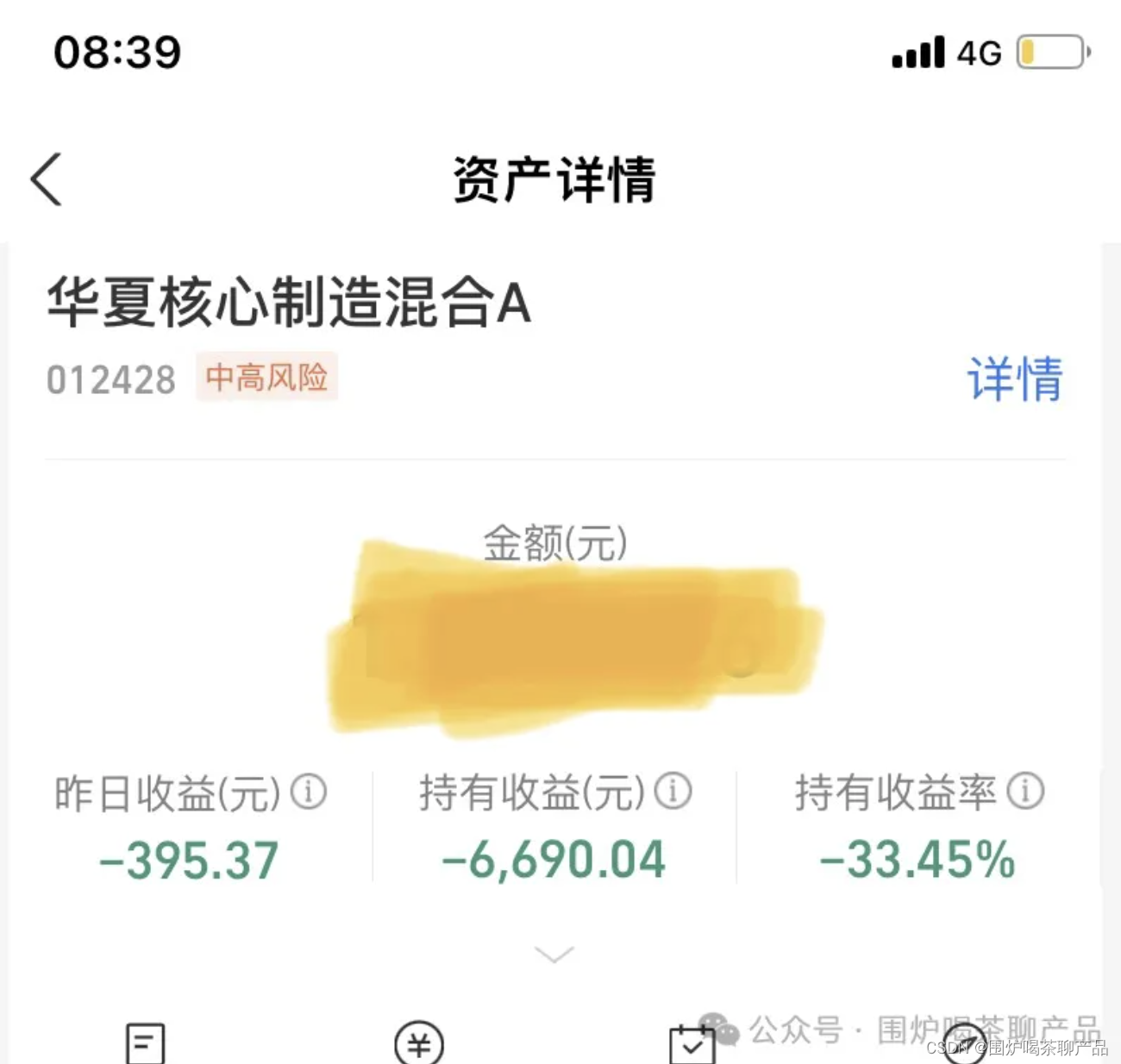Show info about 昨日收益(元)

click(308, 792)
